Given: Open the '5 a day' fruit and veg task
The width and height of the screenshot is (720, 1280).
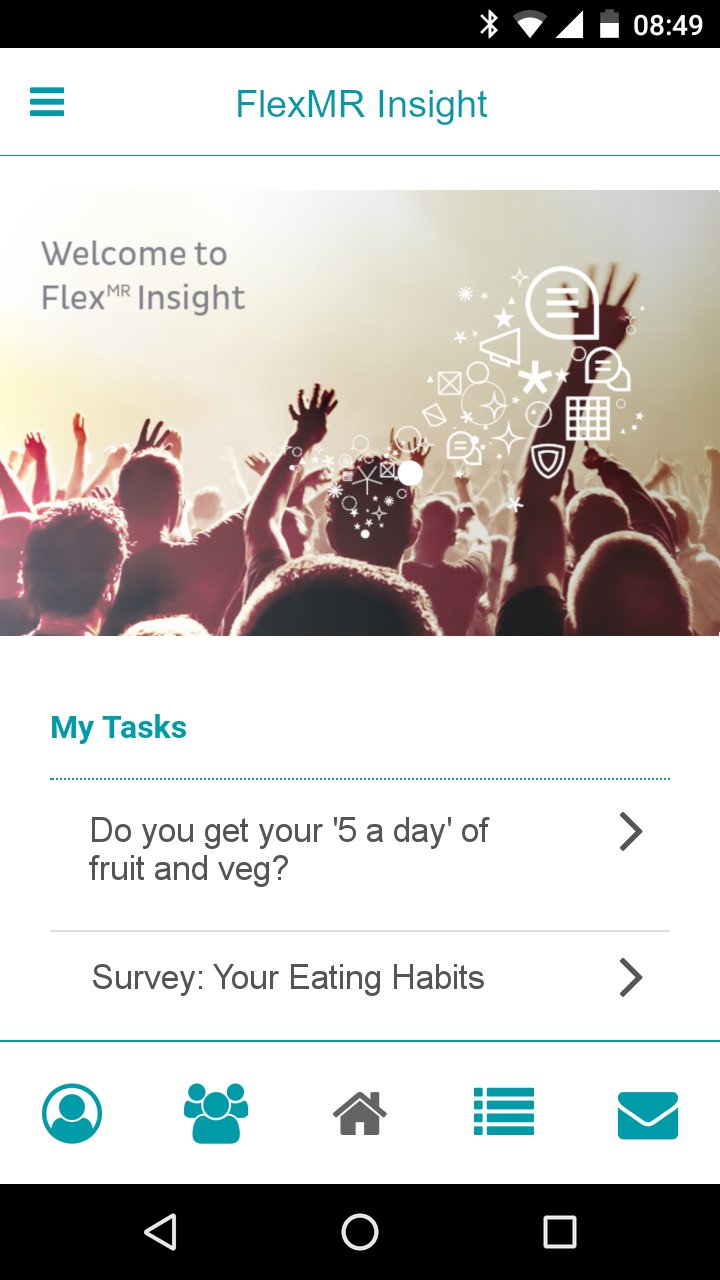Looking at the screenshot, I should coord(289,848).
